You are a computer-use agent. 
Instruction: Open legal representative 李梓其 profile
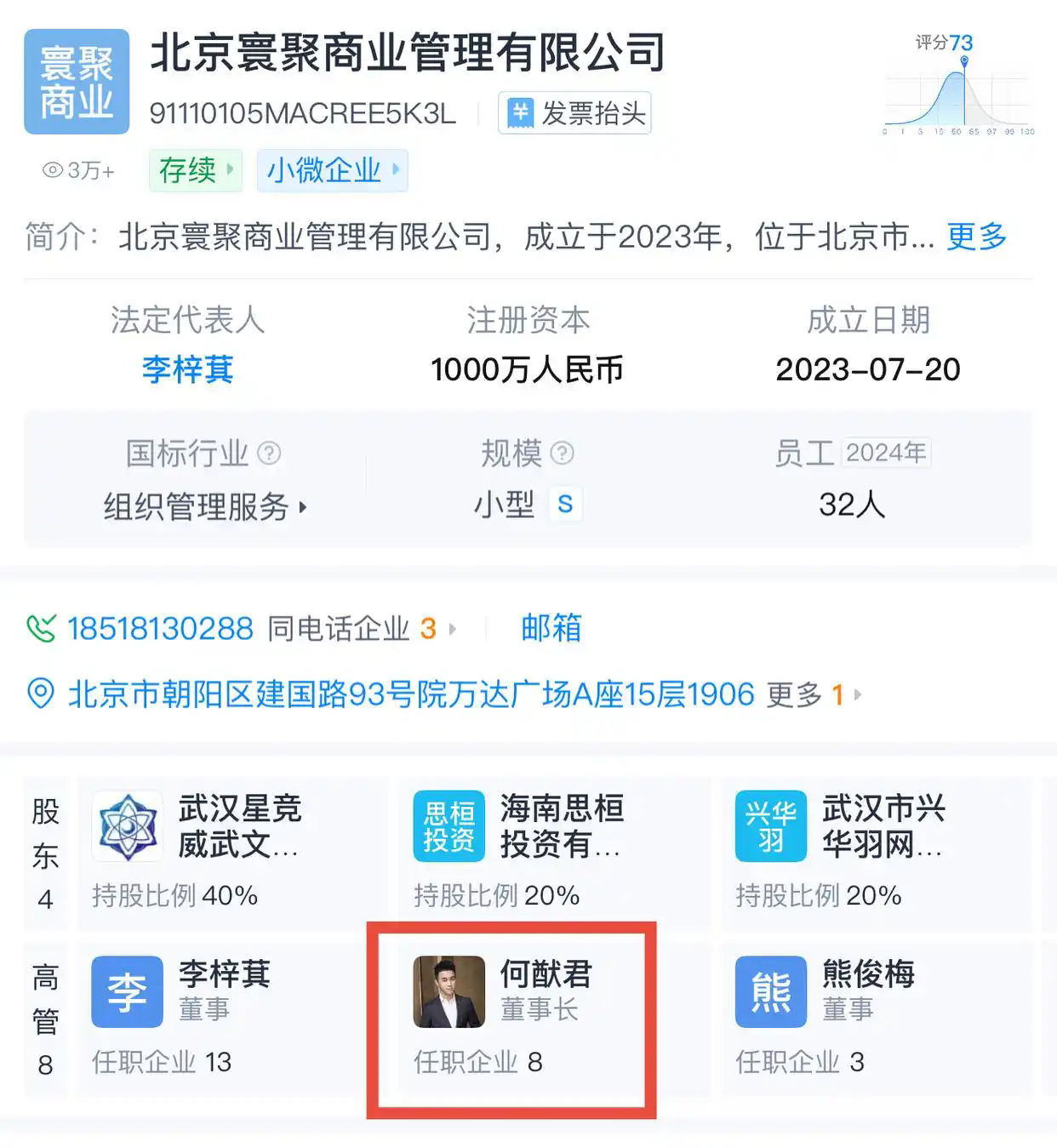pyautogui.click(x=187, y=369)
